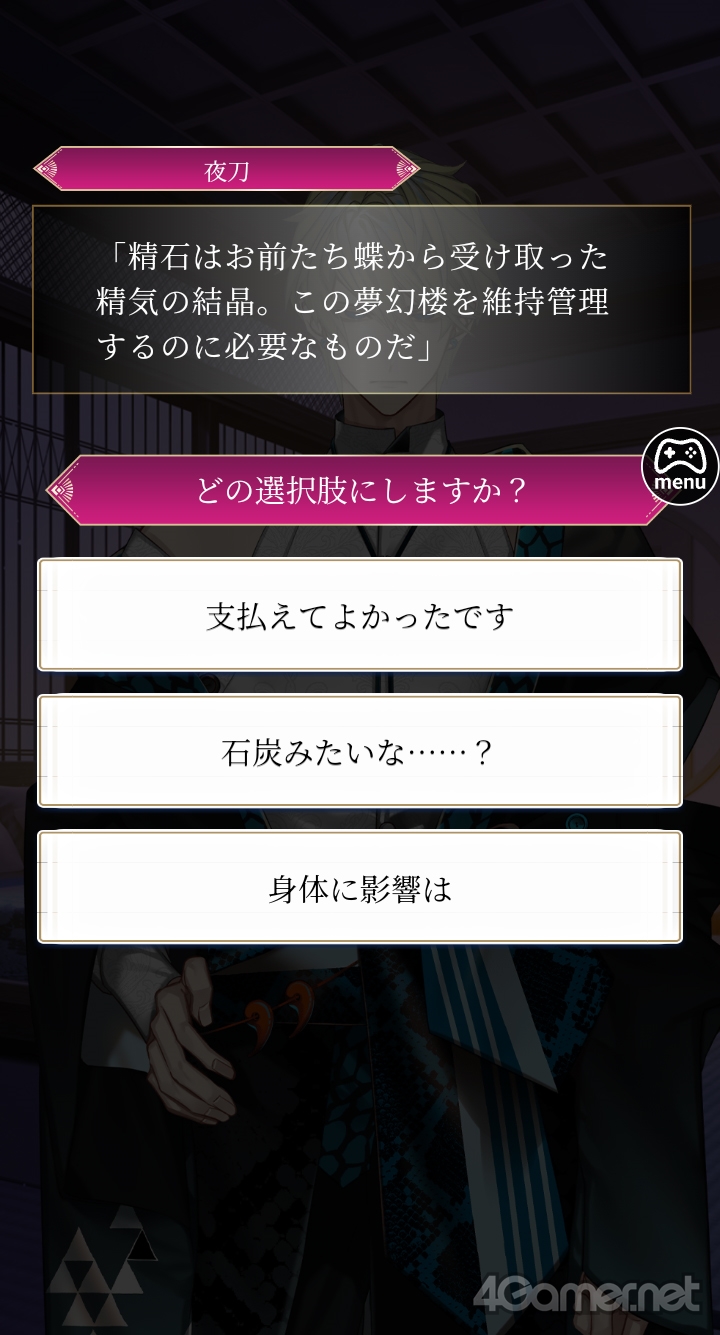Select the option 石炭みたいな……？

(x=360, y=751)
